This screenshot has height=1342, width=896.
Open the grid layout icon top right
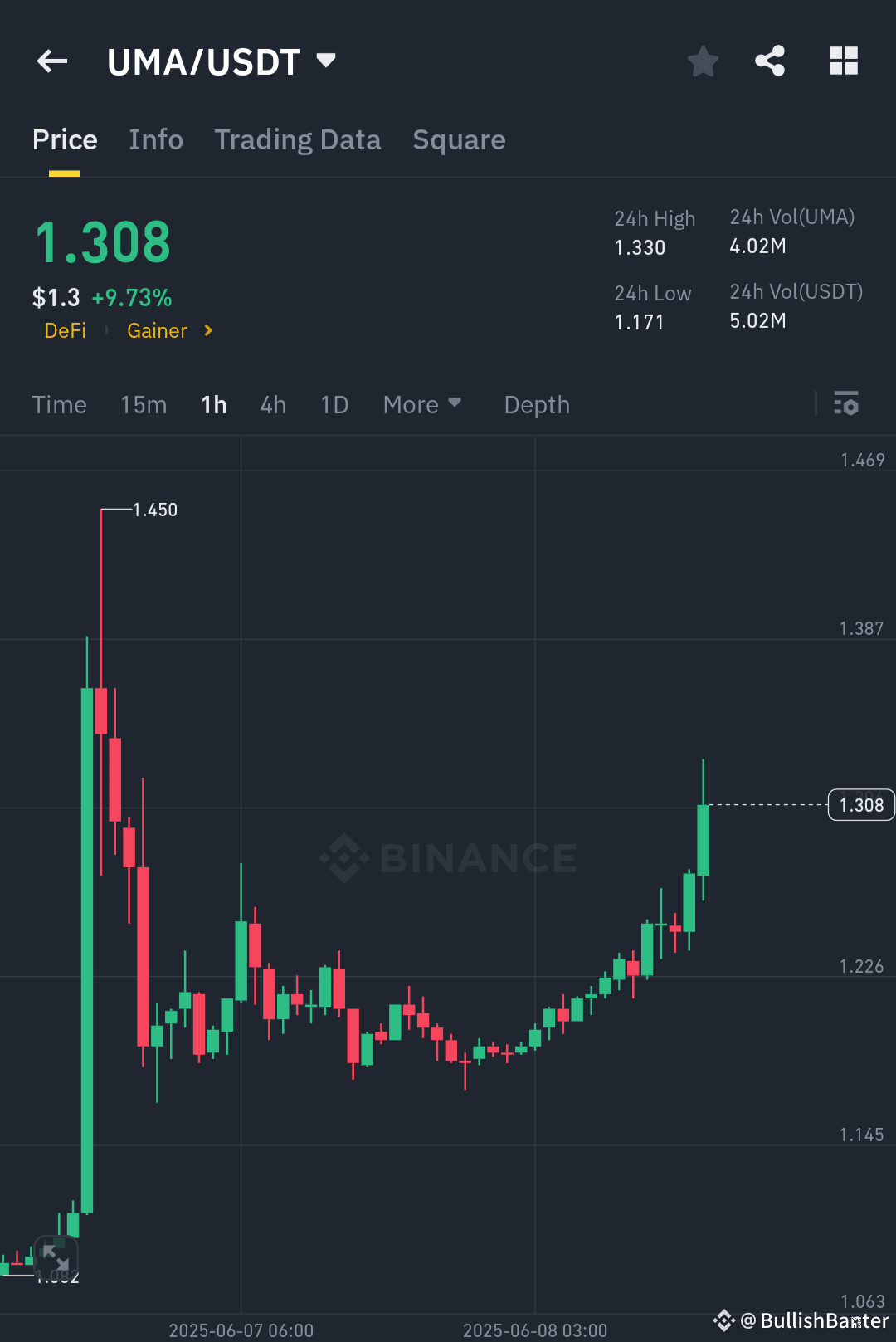pos(843,61)
